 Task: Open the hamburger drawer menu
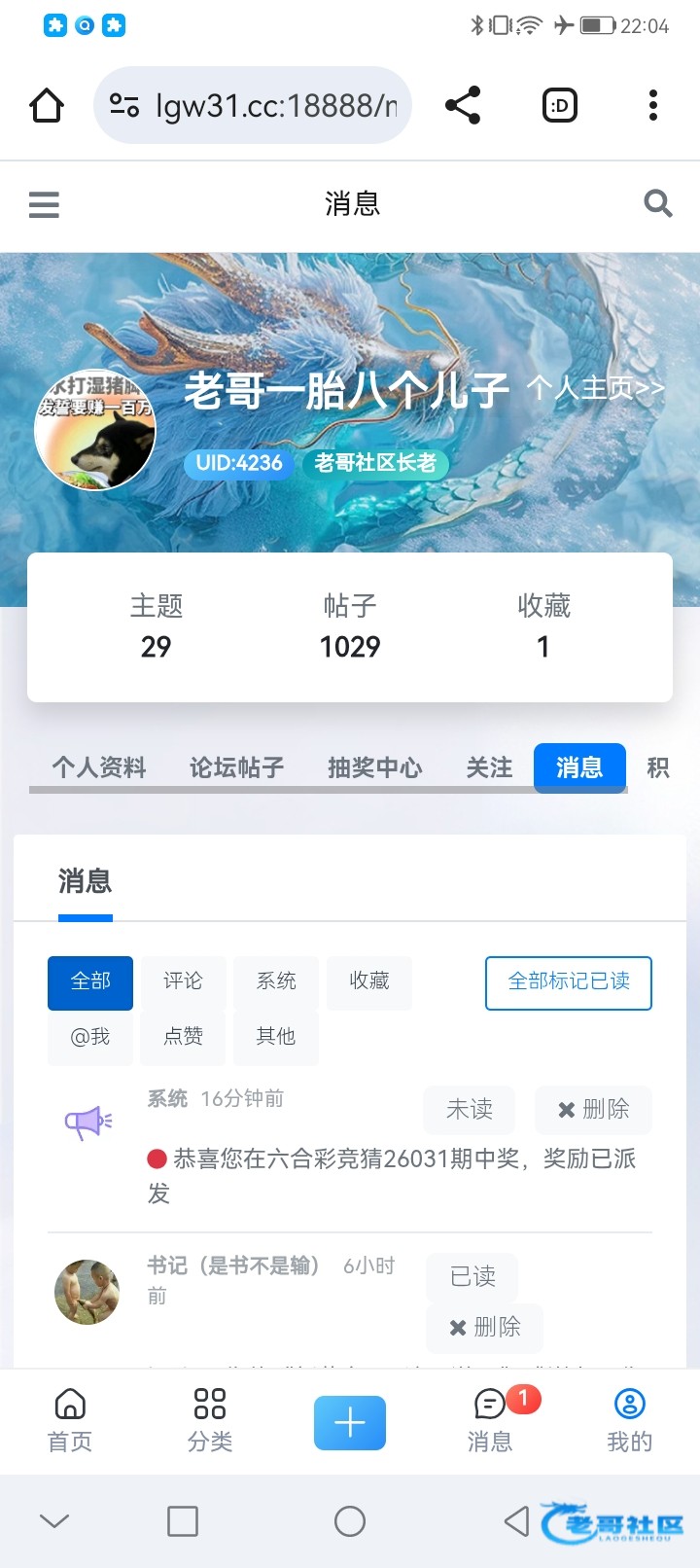point(44,204)
